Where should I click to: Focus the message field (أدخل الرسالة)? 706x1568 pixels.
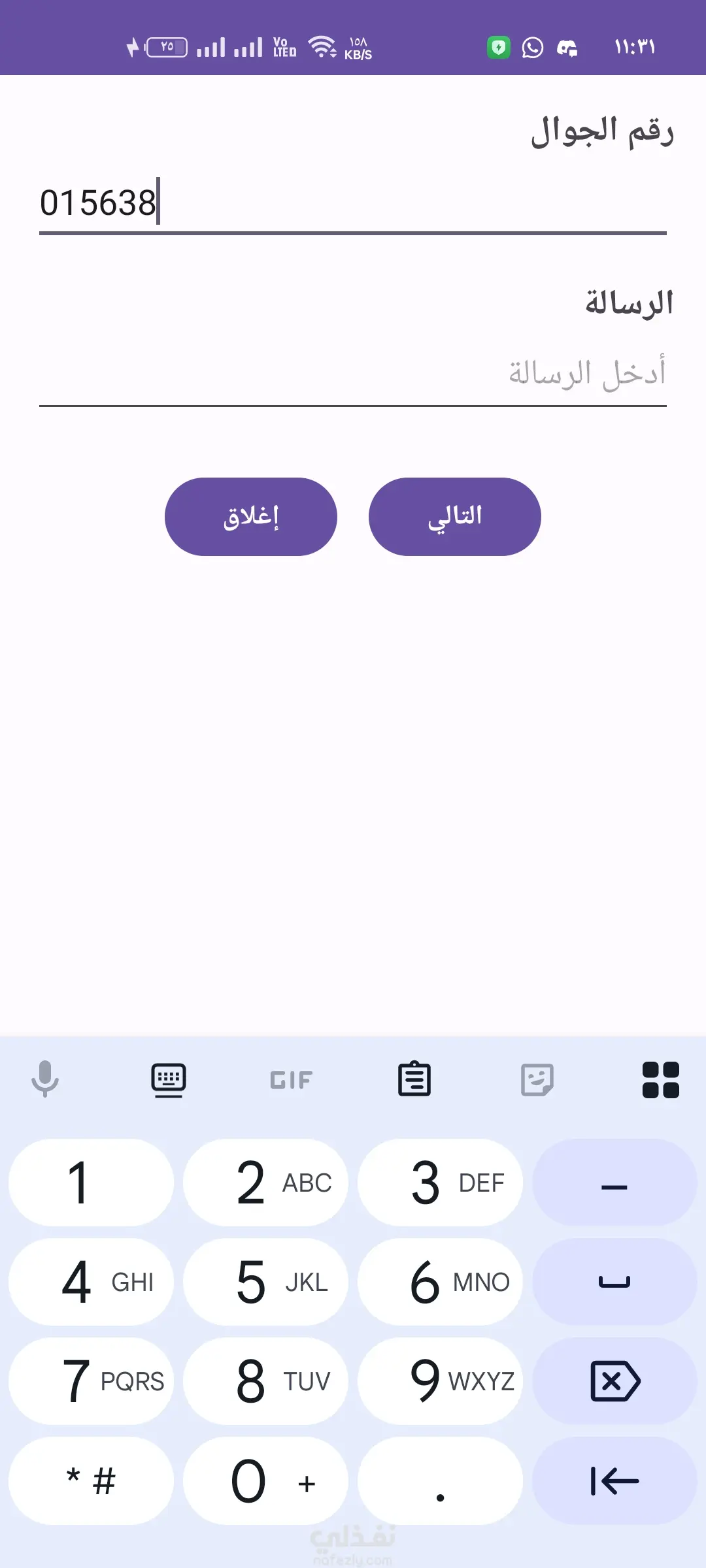(x=353, y=374)
